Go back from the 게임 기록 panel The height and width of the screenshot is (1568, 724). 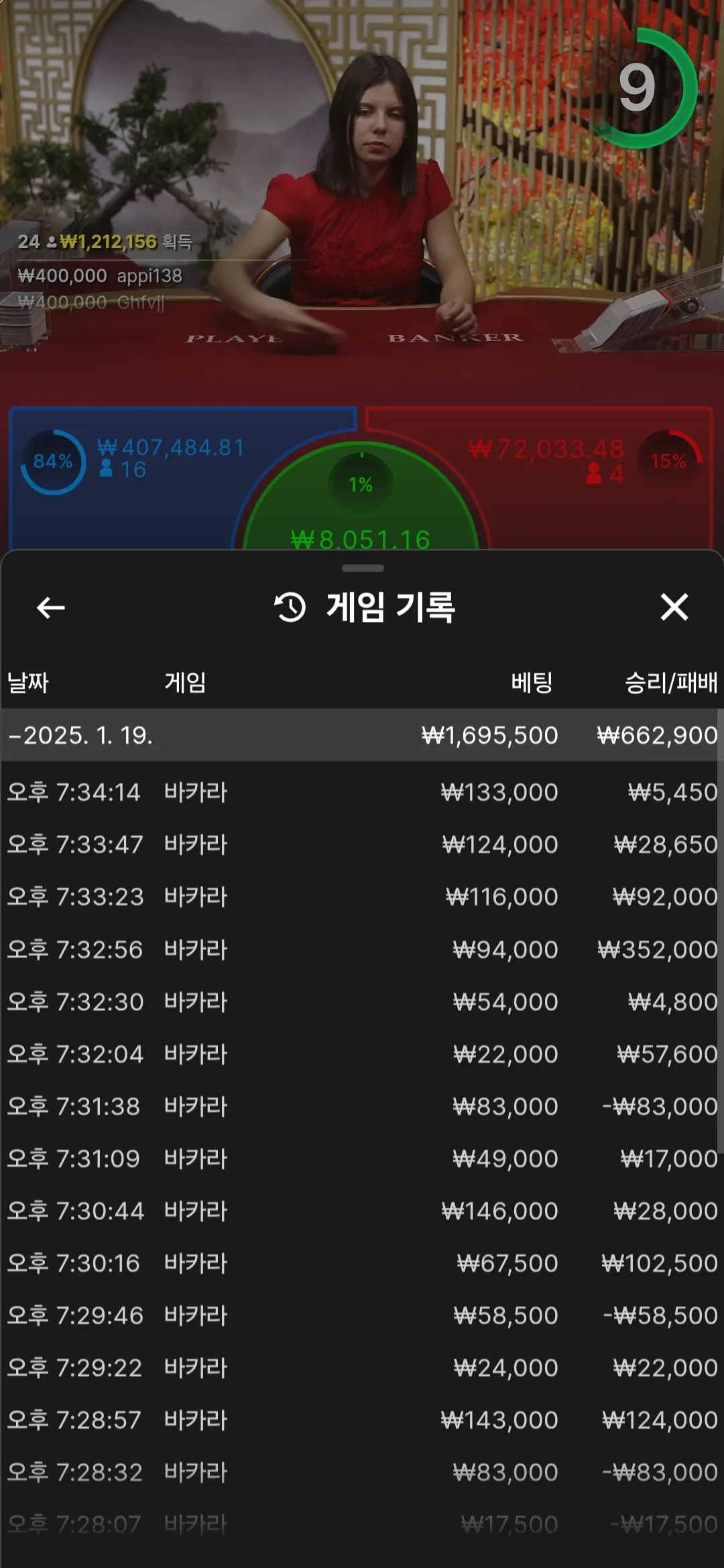(x=50, y=608)
